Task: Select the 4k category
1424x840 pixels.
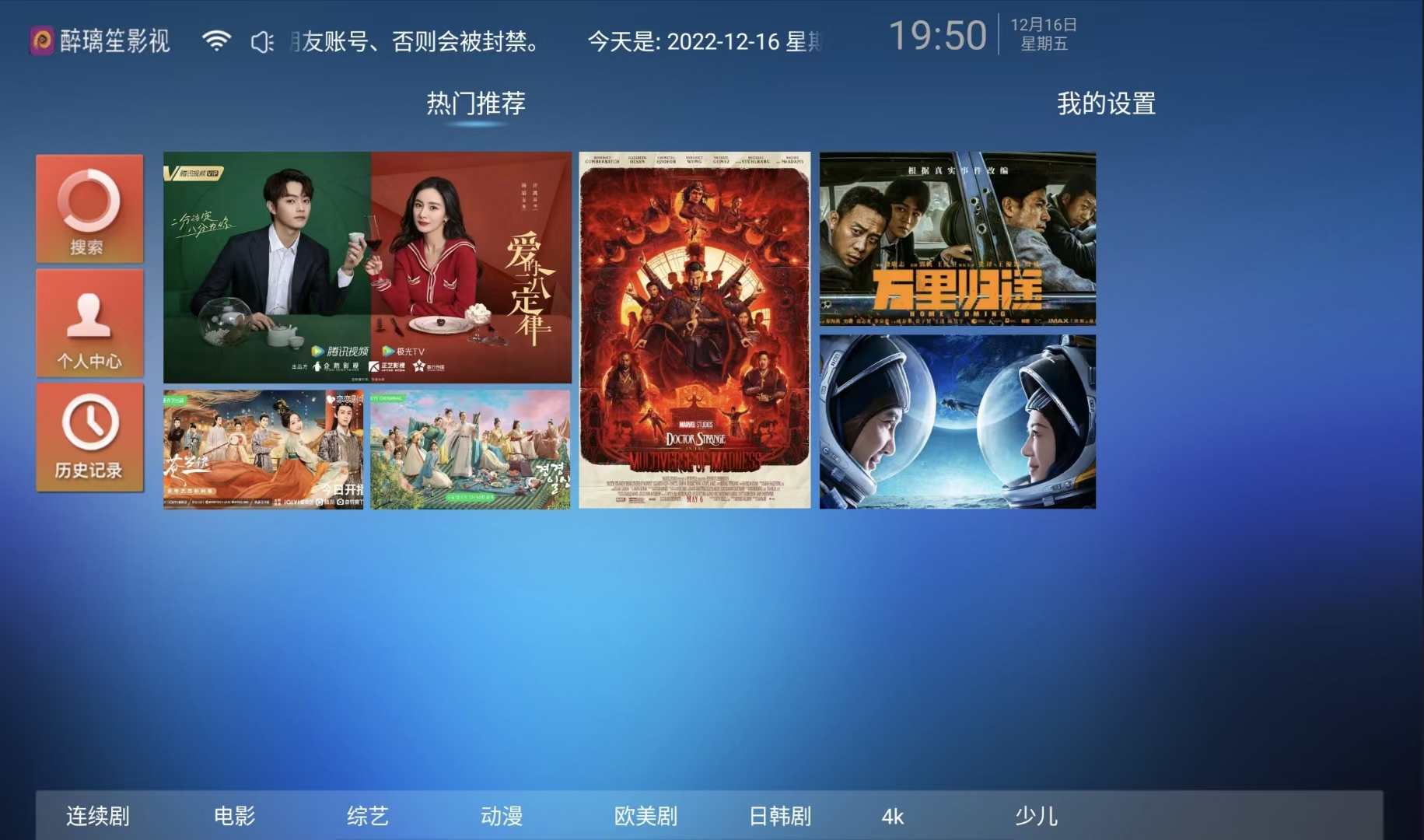Action: point(892,817)
